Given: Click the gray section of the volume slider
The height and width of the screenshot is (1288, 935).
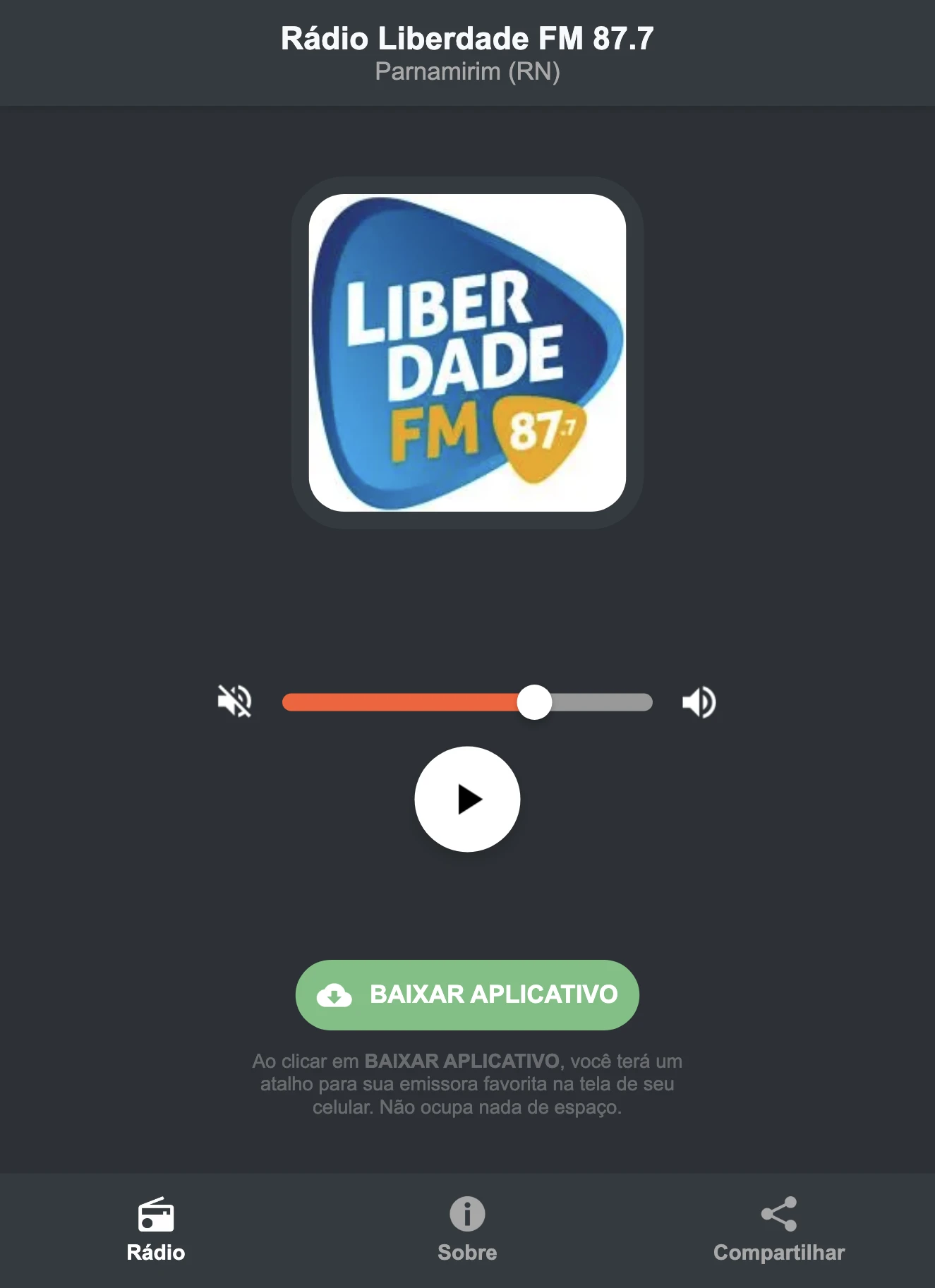Looking at the screenshot, I should pyautogui.click(x=600, y=701).
